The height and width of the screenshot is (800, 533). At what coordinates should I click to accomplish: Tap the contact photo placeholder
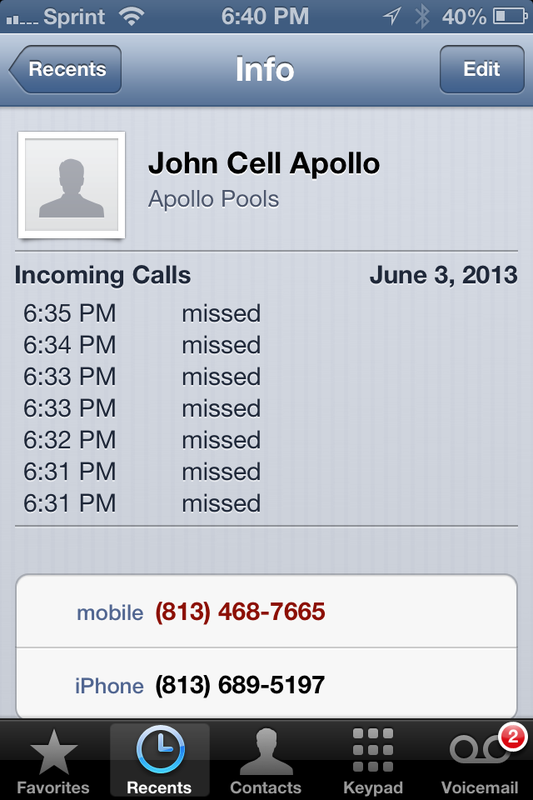click(x=71, y=185)
